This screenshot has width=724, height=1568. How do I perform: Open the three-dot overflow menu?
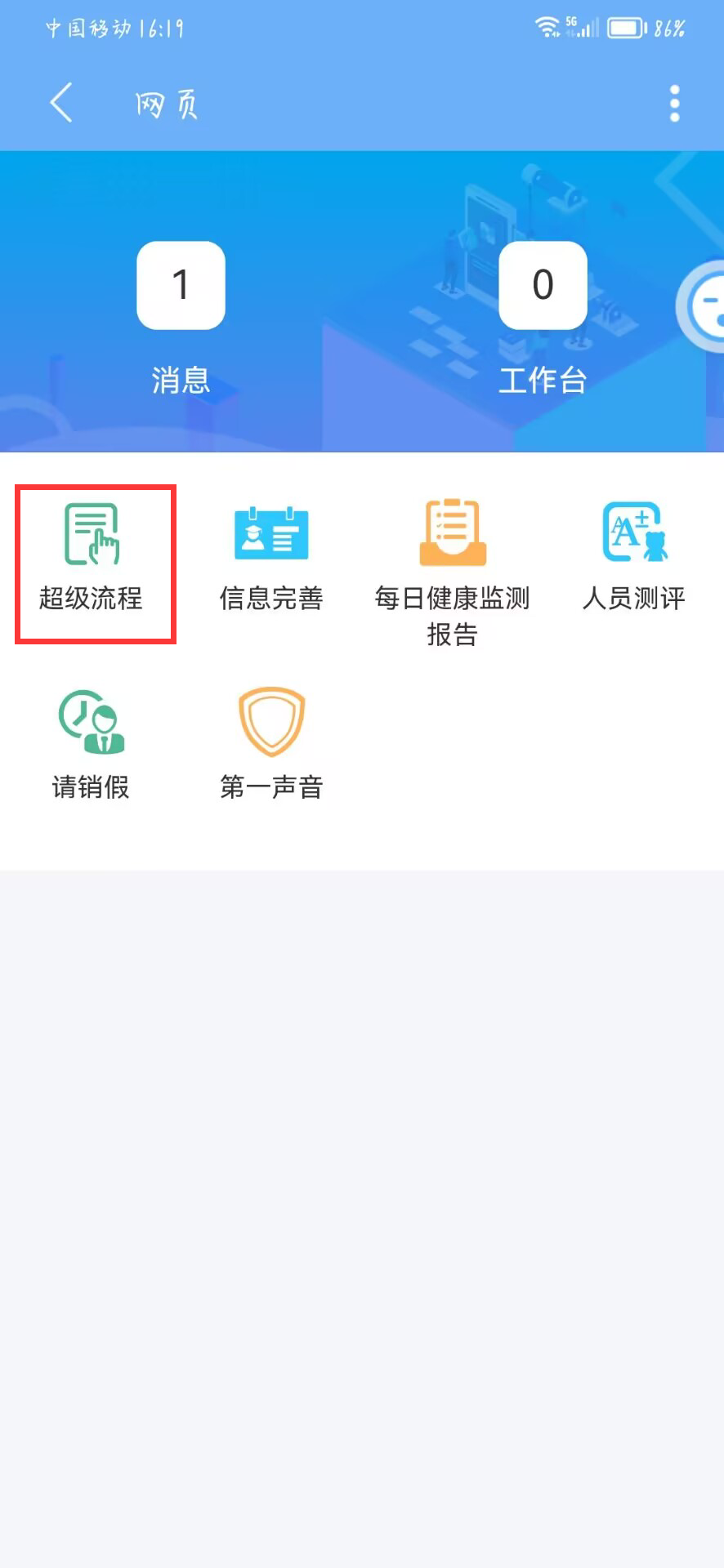pos(674,104)
